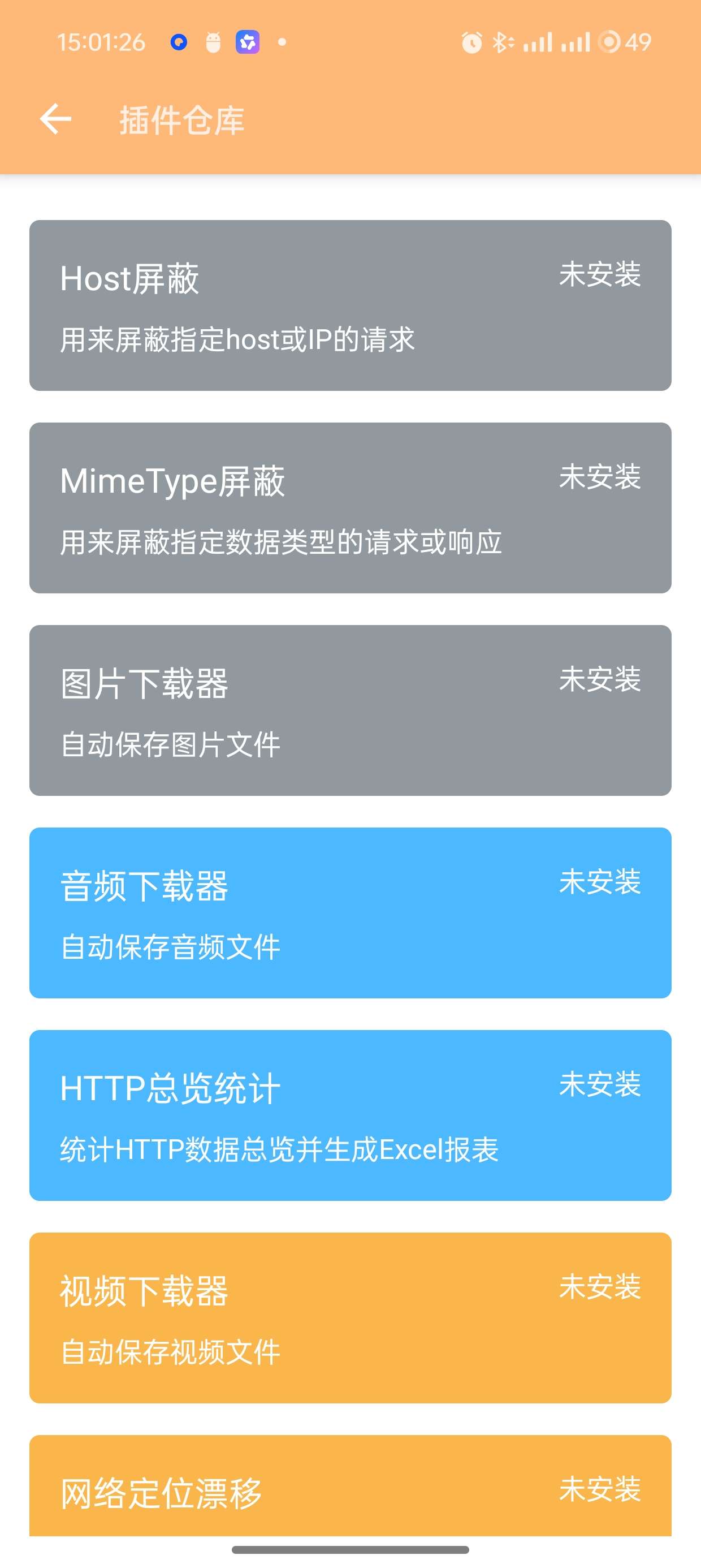This screenshot has width=701, height=1568.
Task: View the HTTP总览统计 plugin card
Action: click(x=350, y=1115)
